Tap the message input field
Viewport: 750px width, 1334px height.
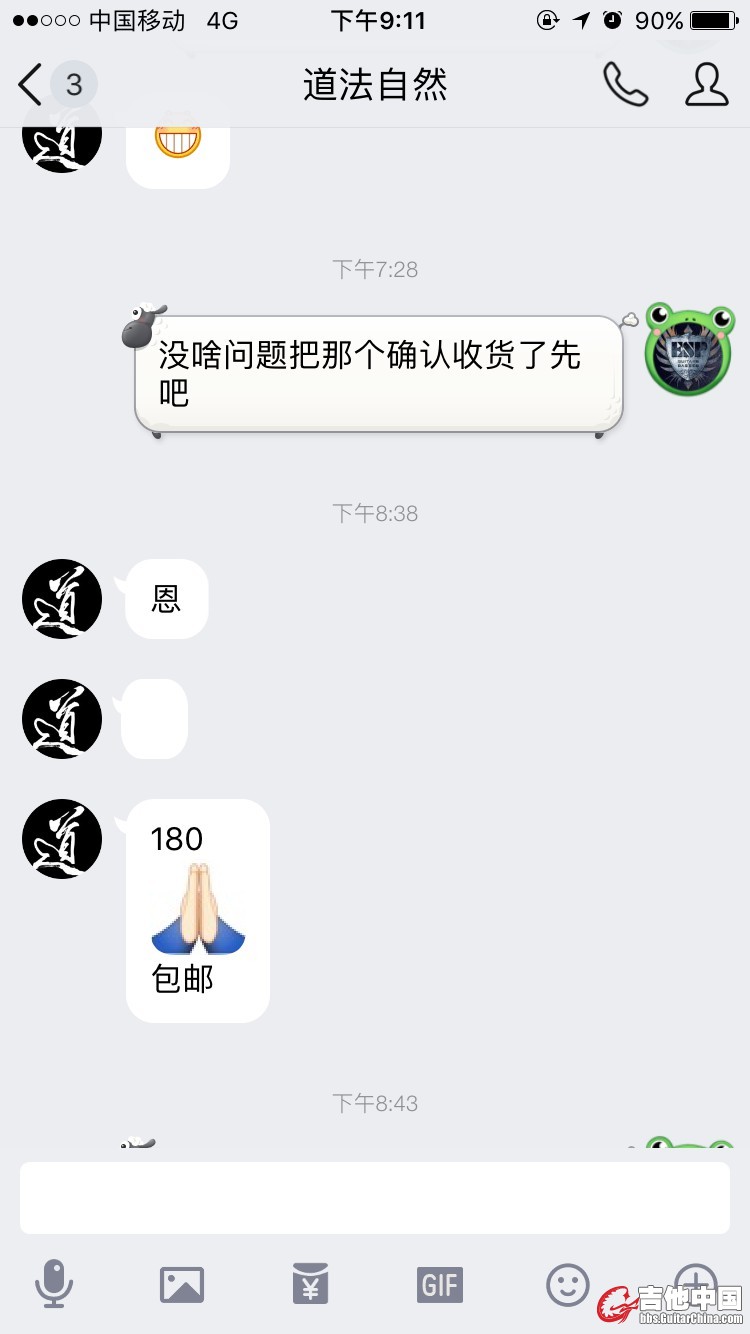point(375,1198)
